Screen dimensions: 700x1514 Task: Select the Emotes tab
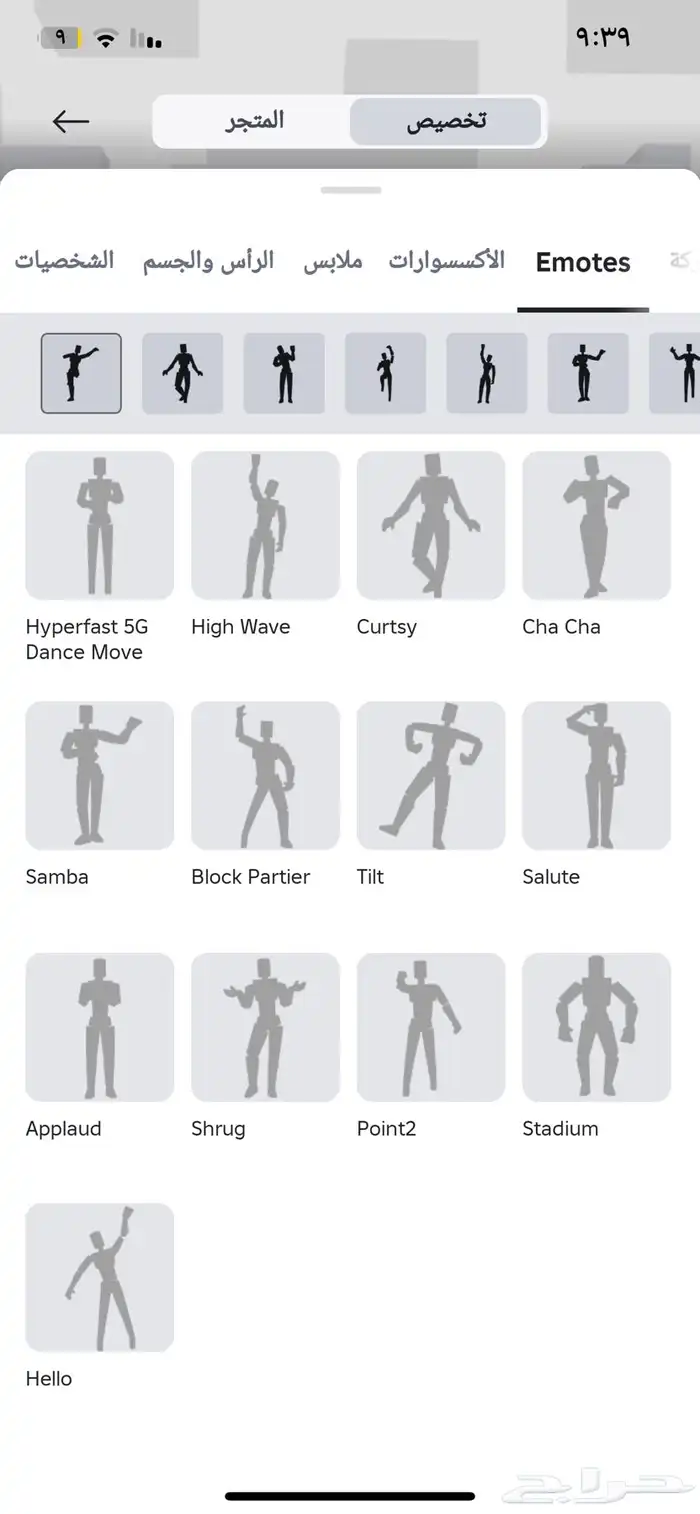pos(583,262)
